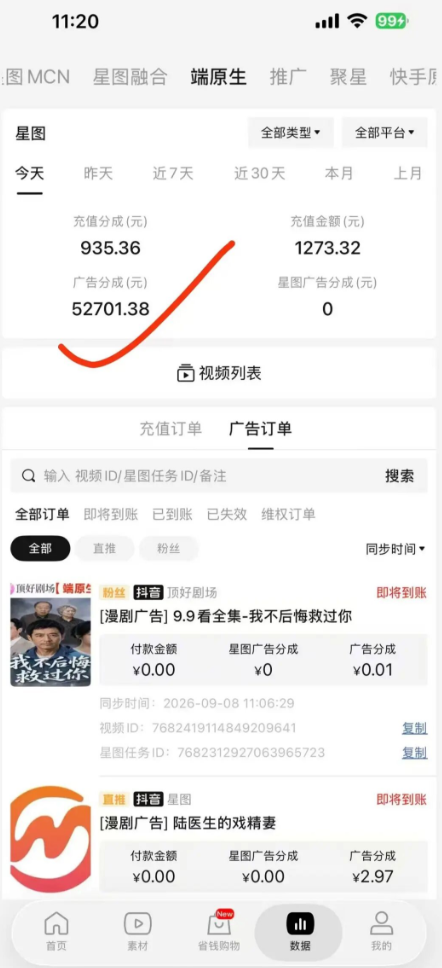This screenshot has width=442, height=968.
Task: Filter orders by 已到账
Action: [x=172, y=514]
